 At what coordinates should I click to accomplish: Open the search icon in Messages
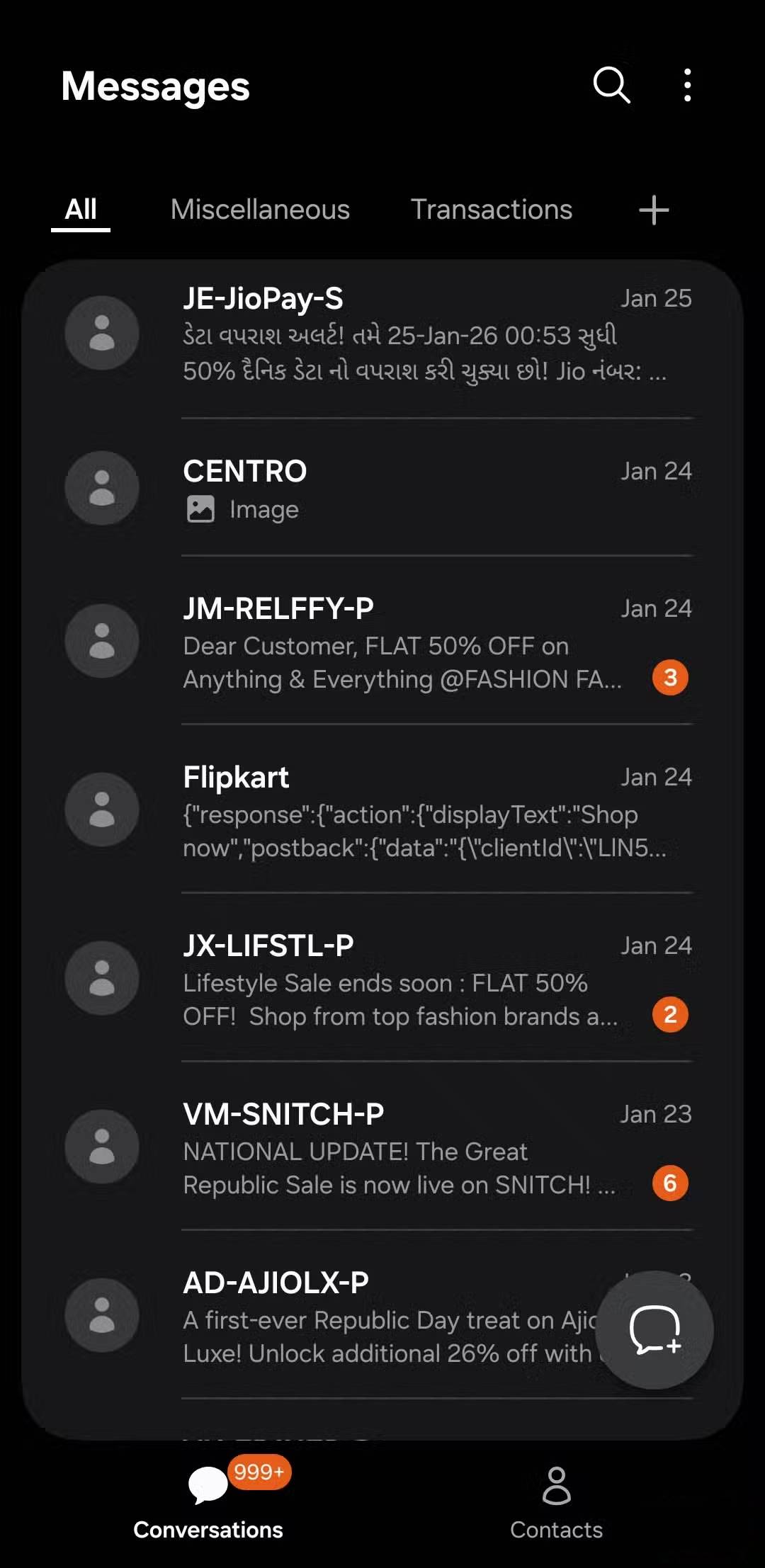[611, 86]
